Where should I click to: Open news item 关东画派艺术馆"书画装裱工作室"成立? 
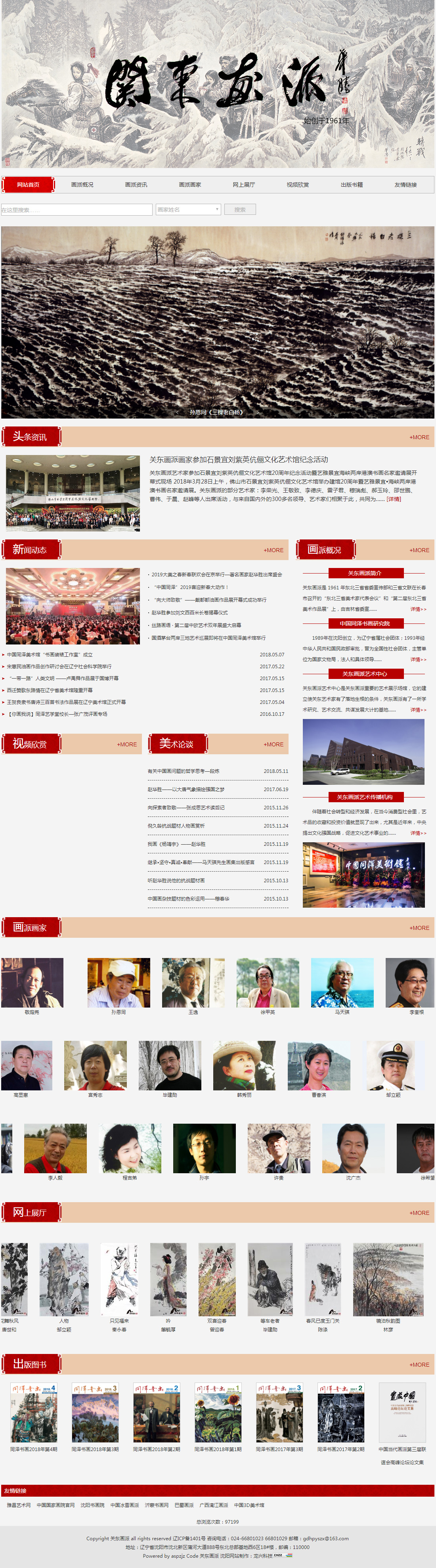50,654
